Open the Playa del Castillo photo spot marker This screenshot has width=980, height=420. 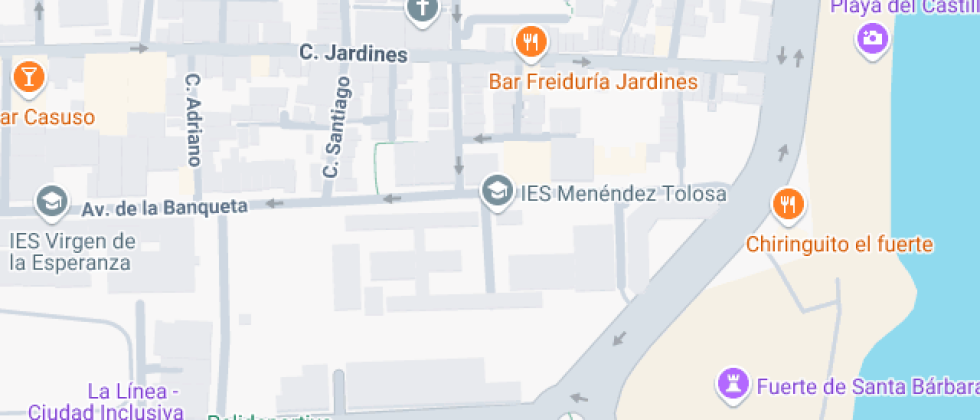click(872, 39)
